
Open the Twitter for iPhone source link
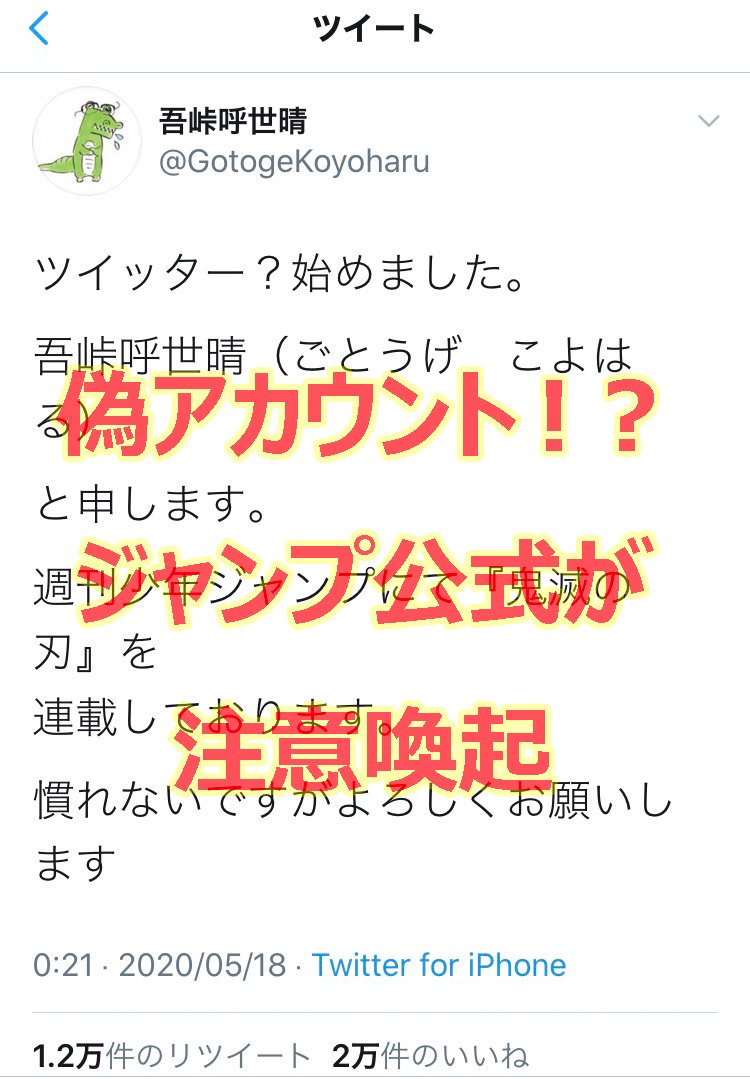pyautogui.click(x=439, y=965)
